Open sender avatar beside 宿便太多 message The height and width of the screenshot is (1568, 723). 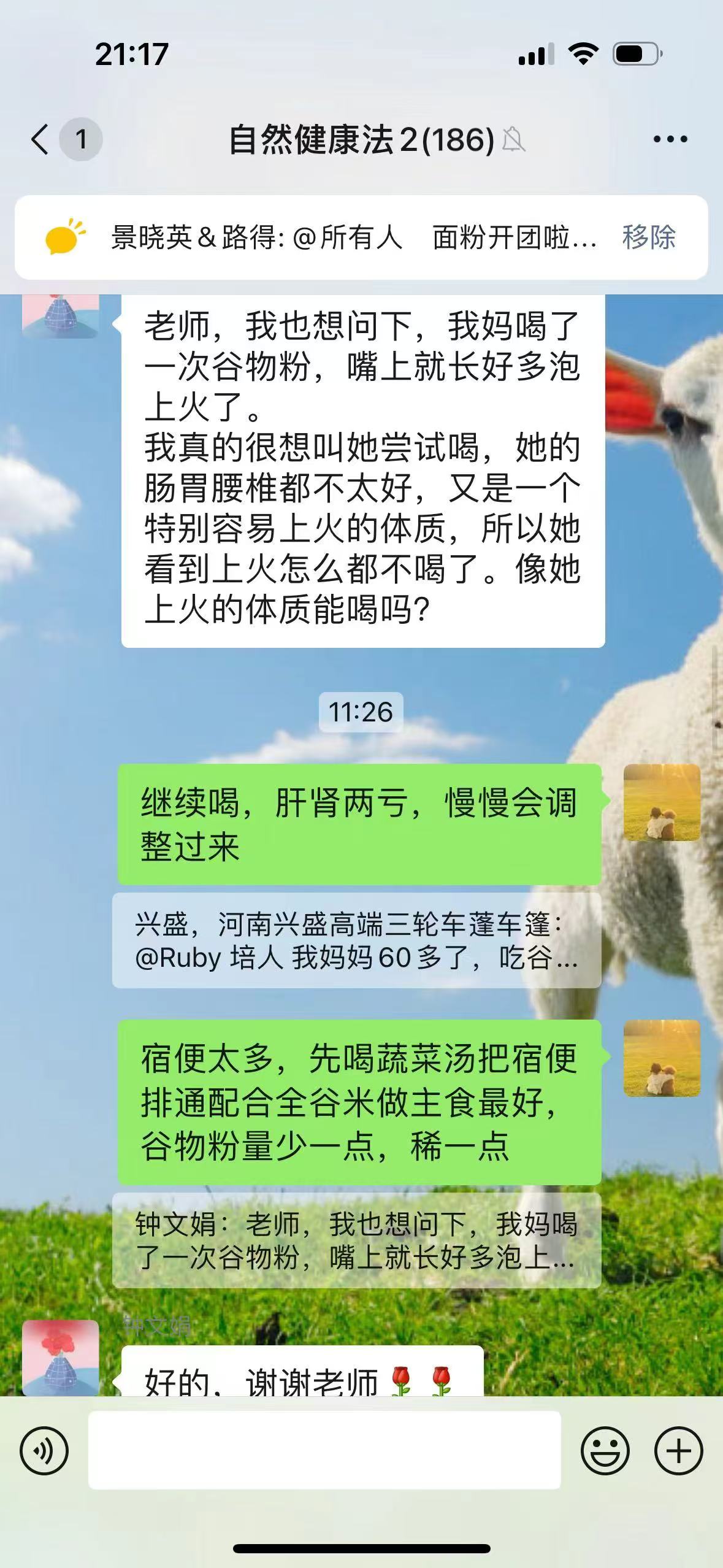662,1058
